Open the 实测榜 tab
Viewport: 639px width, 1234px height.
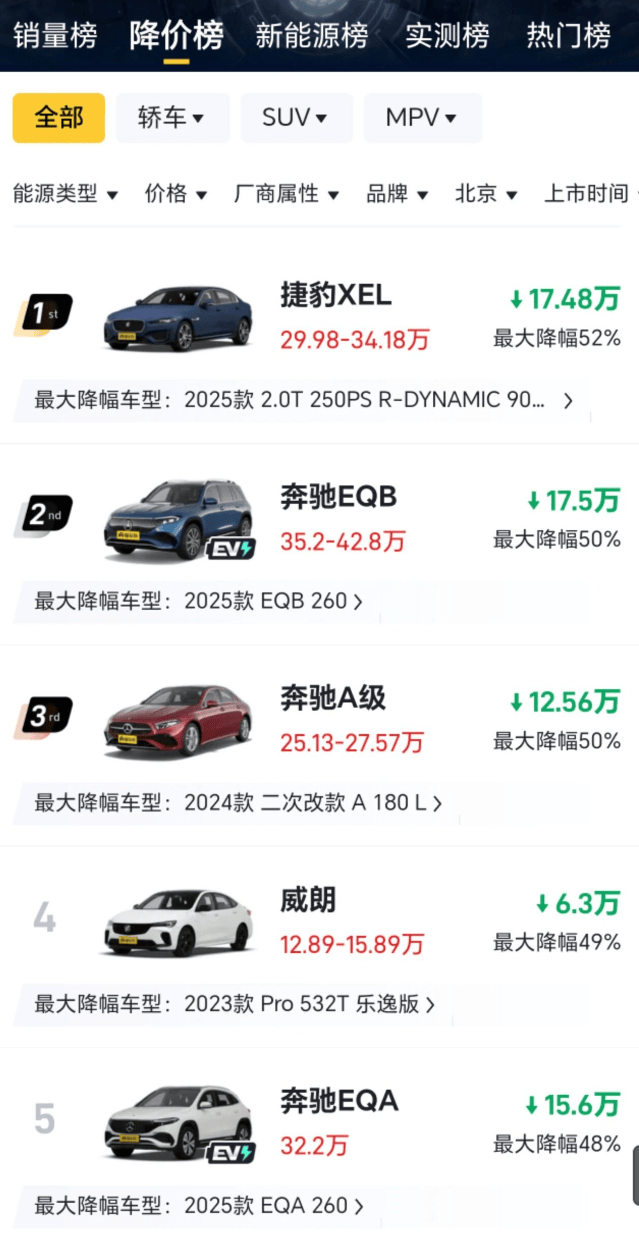pos(447,36)
